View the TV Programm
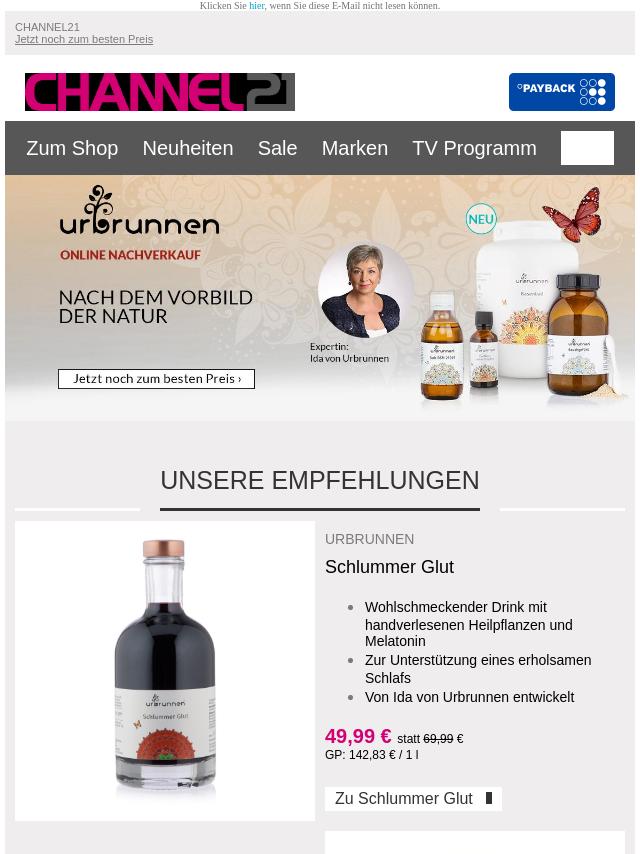The height and width of the screenshot is (854, 640). coord(474,148)
